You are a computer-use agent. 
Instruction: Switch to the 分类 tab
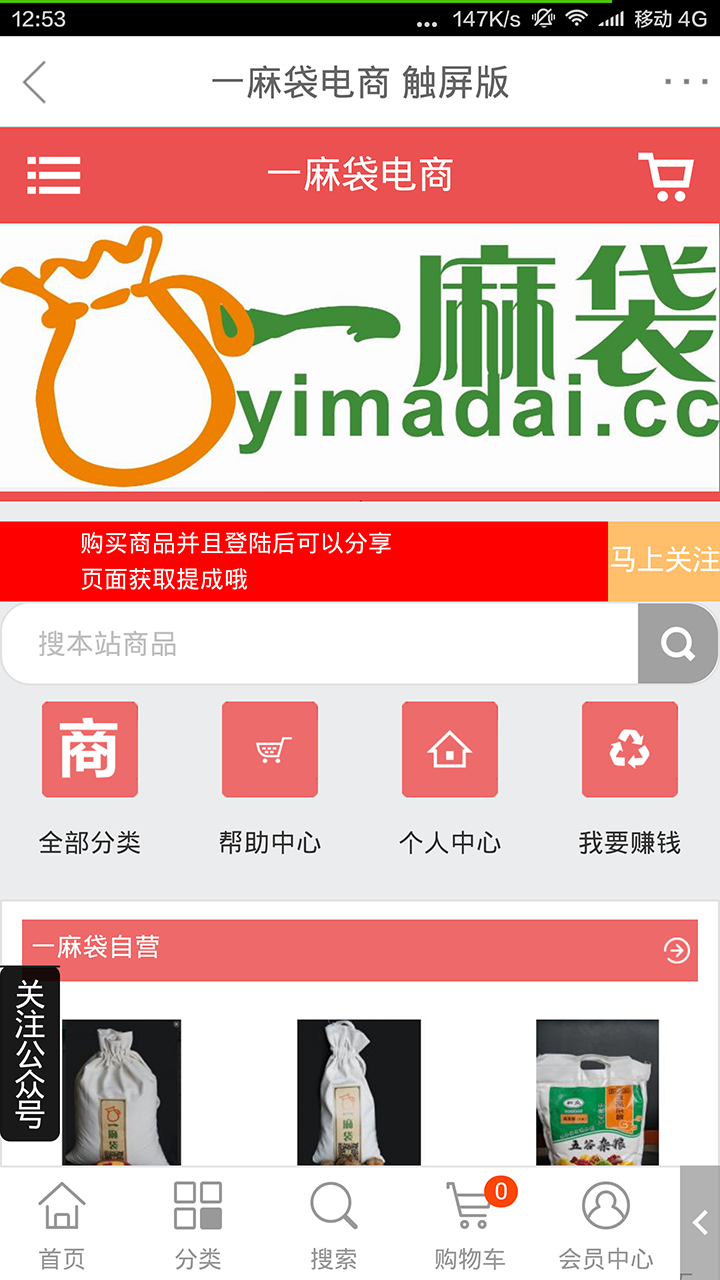pyautogui.click(x=198, y=1225)
